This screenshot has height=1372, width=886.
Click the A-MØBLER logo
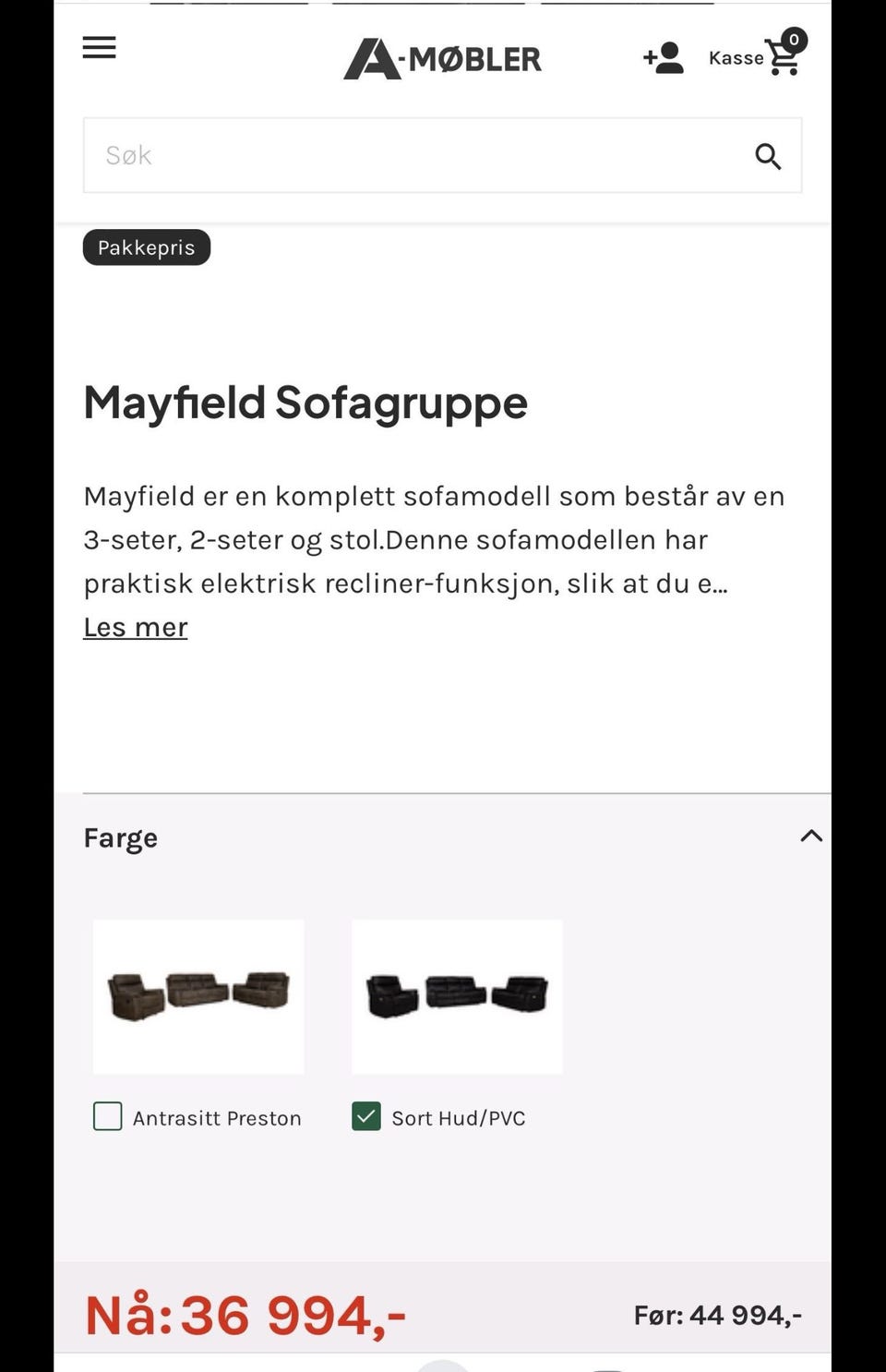pyautogui.click(x=442, y=58)
